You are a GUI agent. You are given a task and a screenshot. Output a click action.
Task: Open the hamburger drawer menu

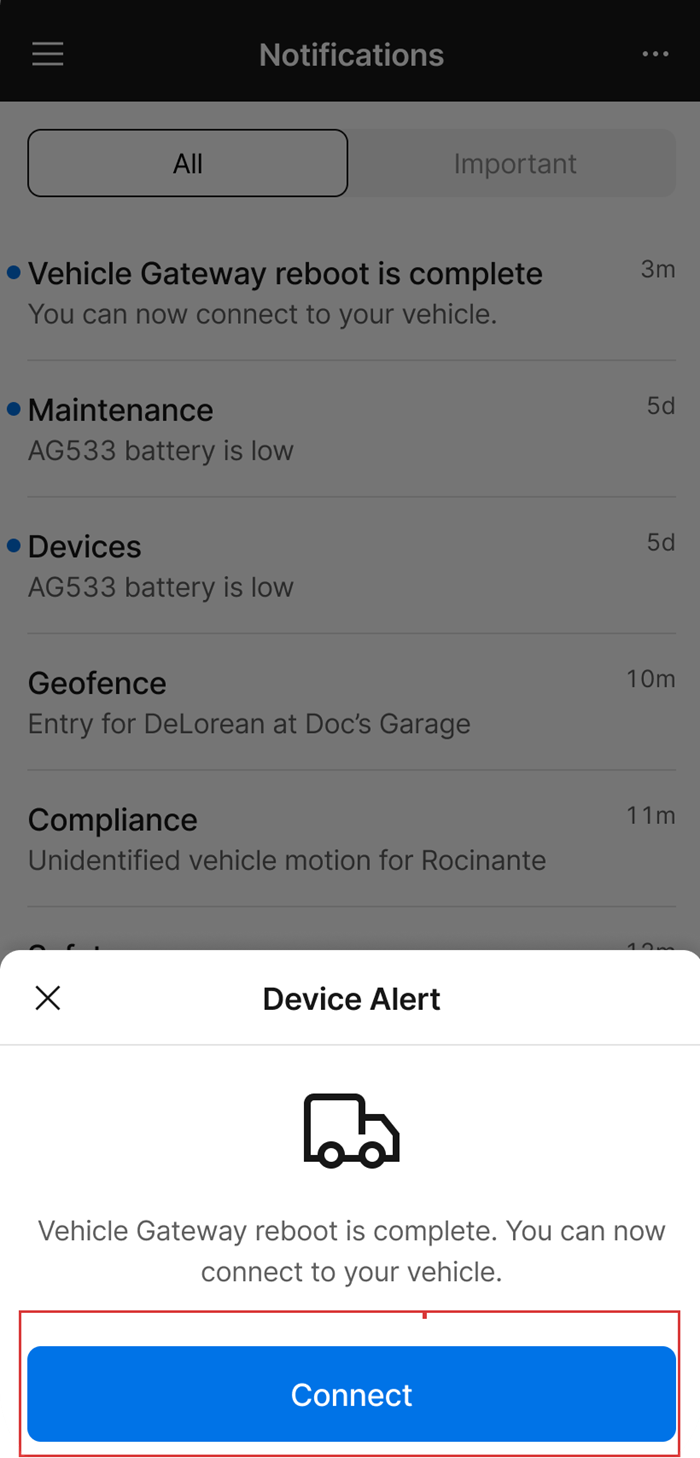pos(48,54)
